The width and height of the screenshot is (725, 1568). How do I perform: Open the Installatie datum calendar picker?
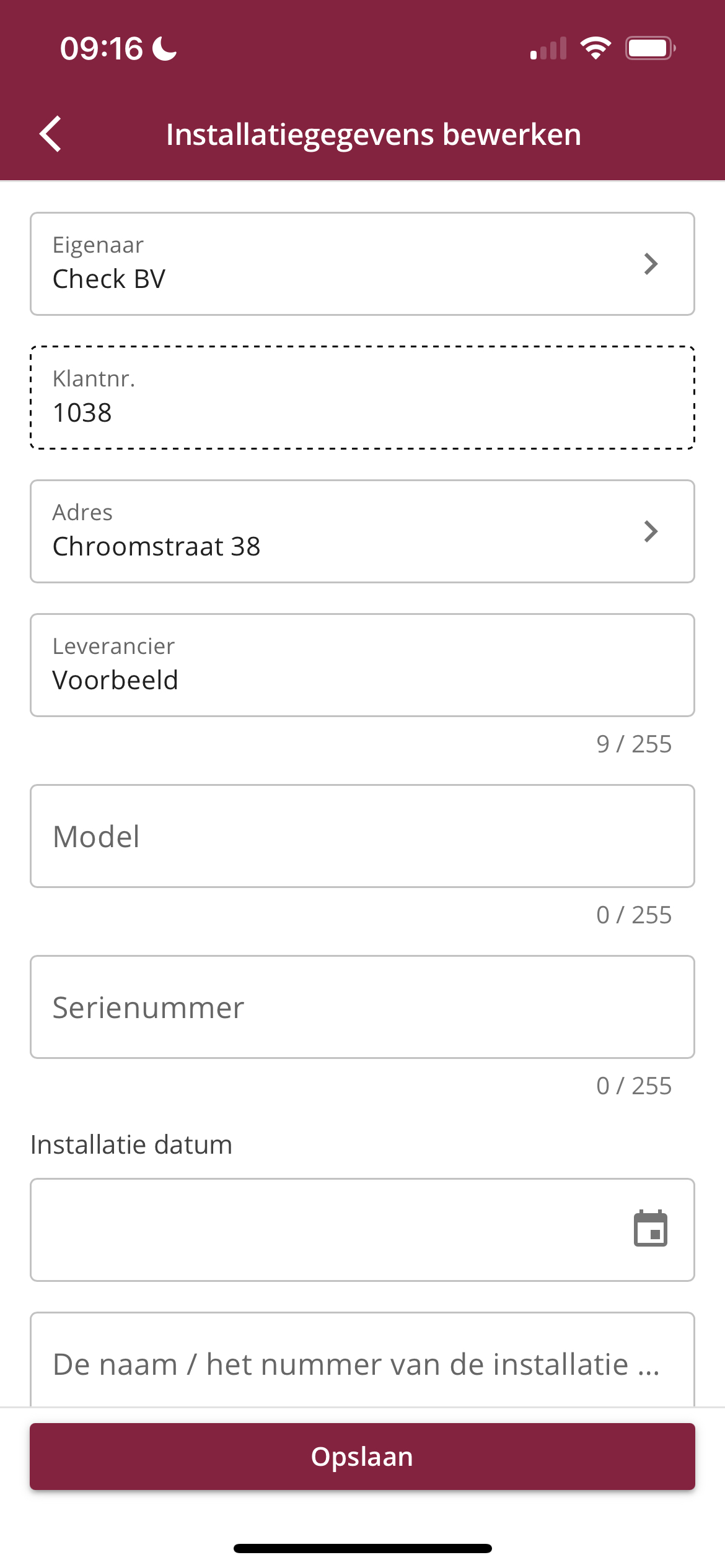pyautogui.click(x=650, y=1229)
